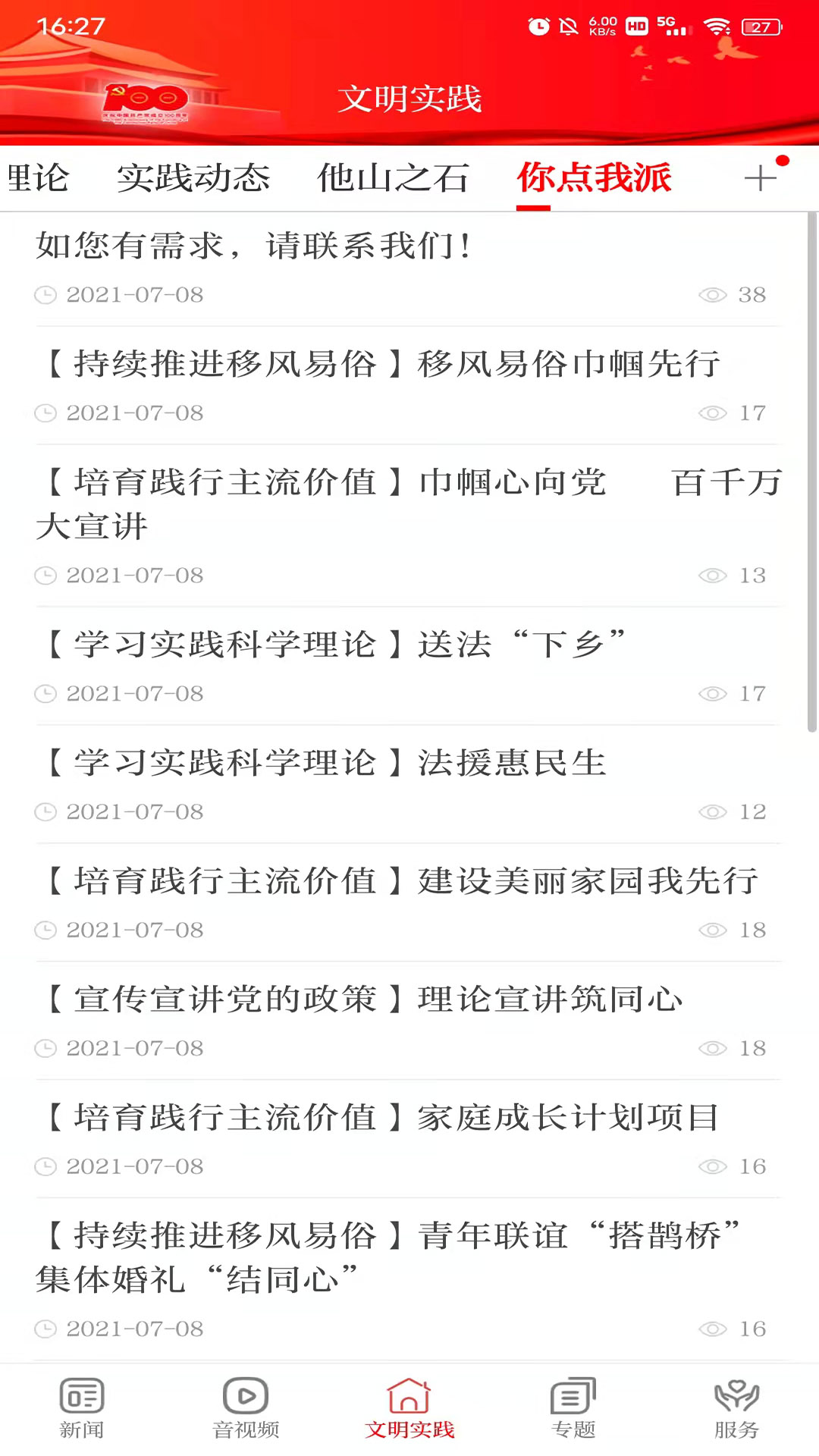The image size is (819, 1456).
Task: Open article 青年联谊“搭鹊桥”集体婚礼
Action: tap(387, 1257)
